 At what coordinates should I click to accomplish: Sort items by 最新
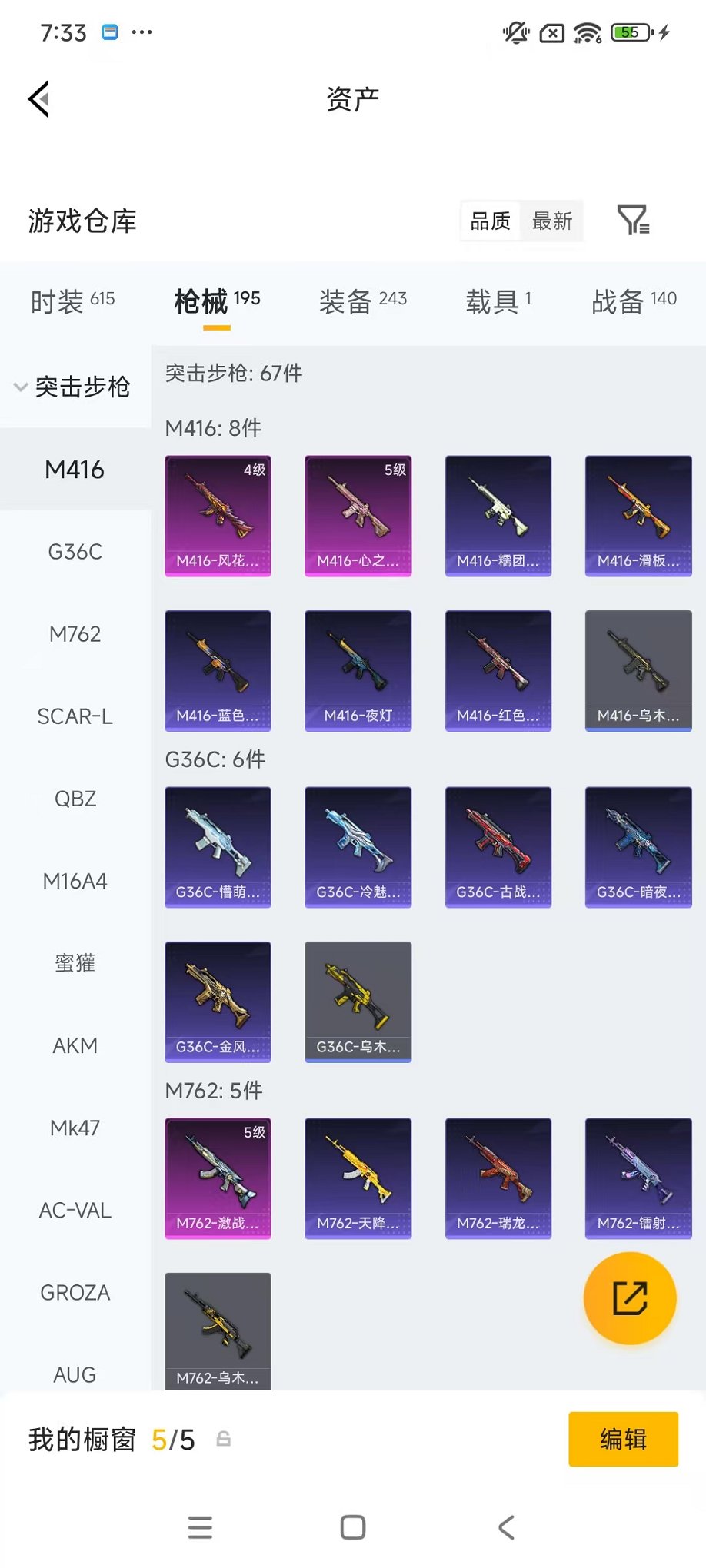pos(552,221)
